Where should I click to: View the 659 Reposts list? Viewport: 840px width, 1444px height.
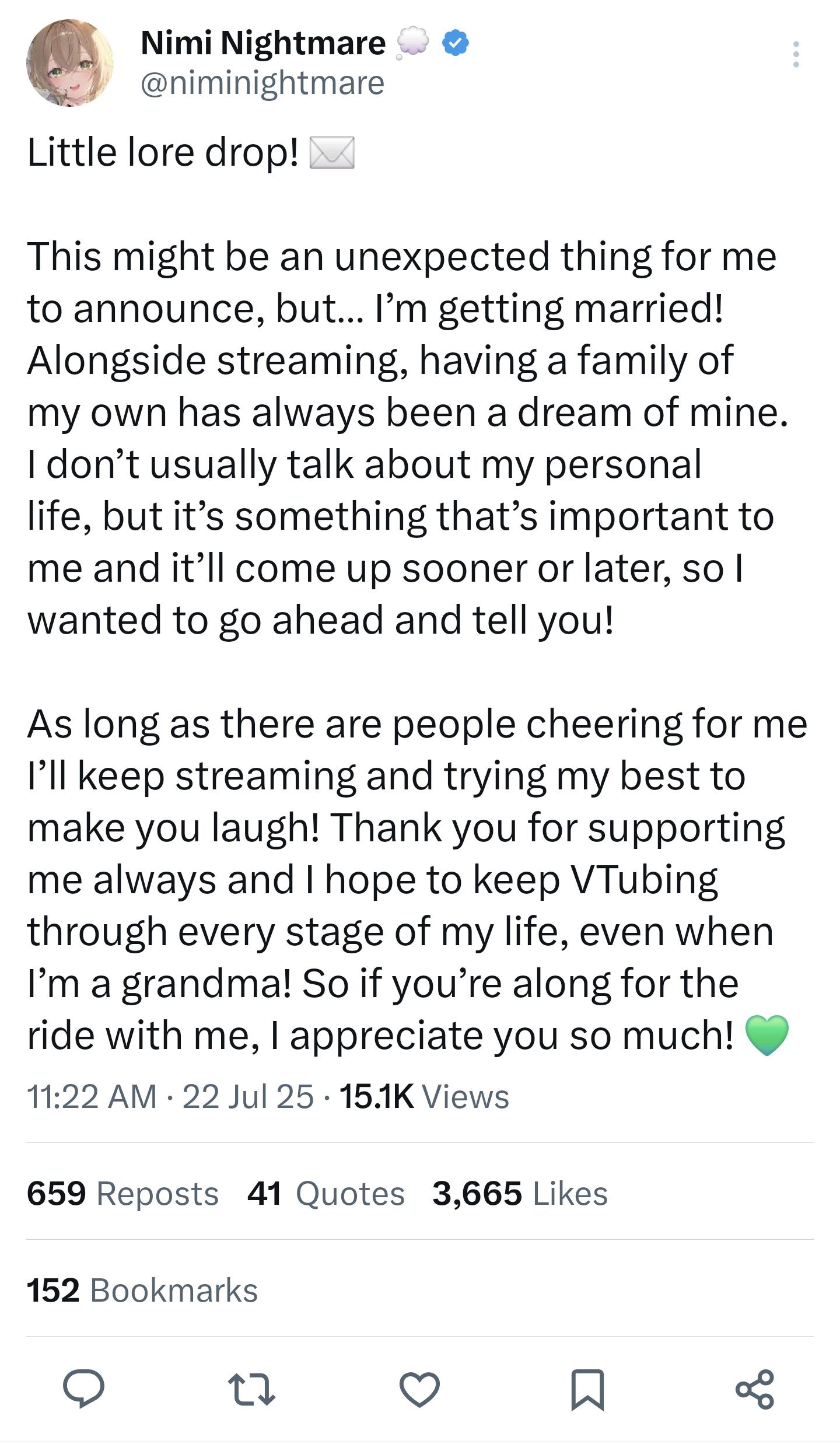[123, 1193]
